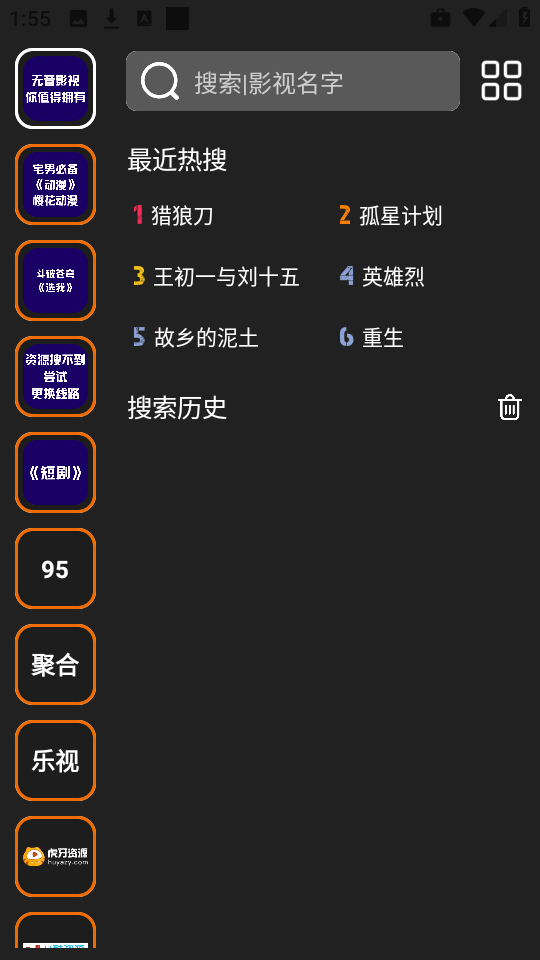
Task: Select the 《短剧》 source
Action: pyautogui.click(x=56, y=473)
